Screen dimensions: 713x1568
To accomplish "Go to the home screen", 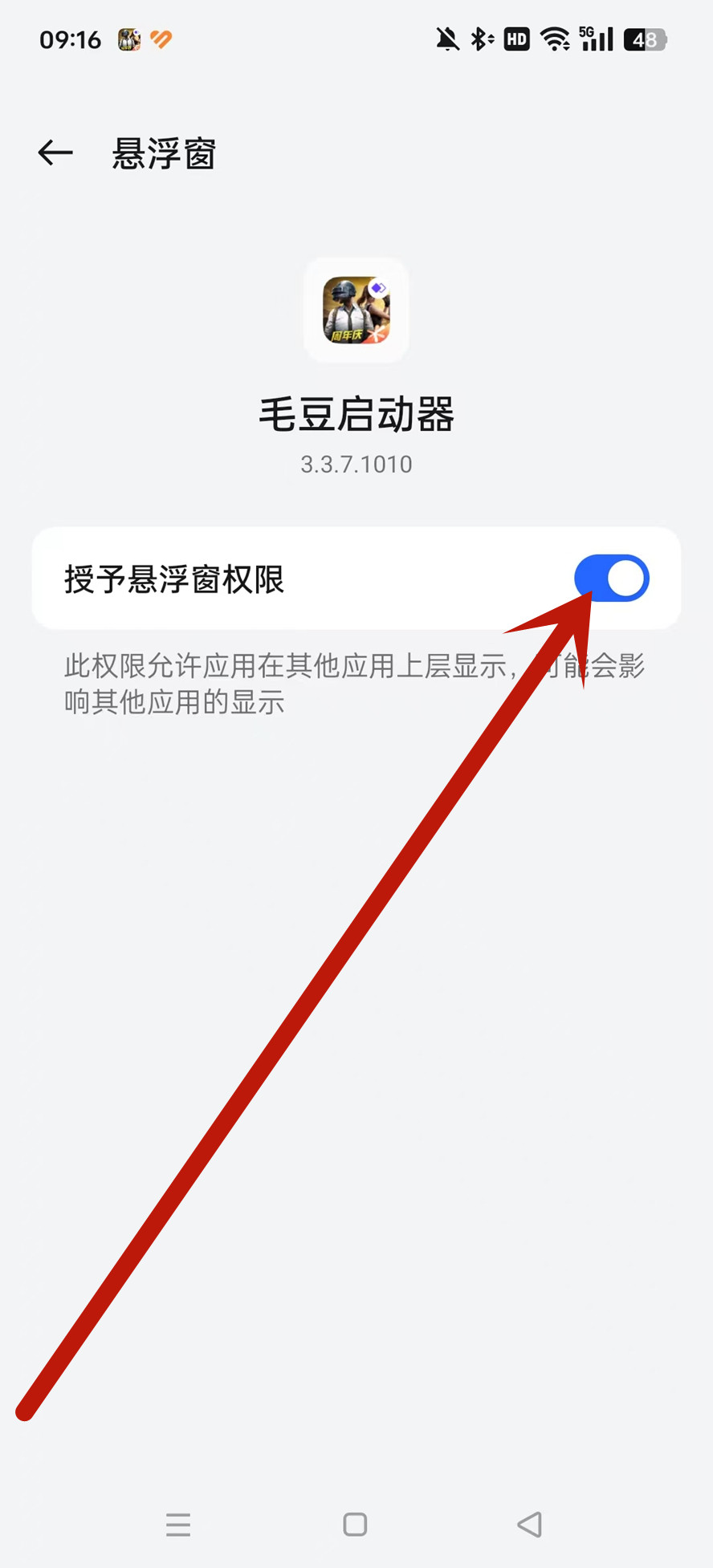I will click(x=355, y=1525).
